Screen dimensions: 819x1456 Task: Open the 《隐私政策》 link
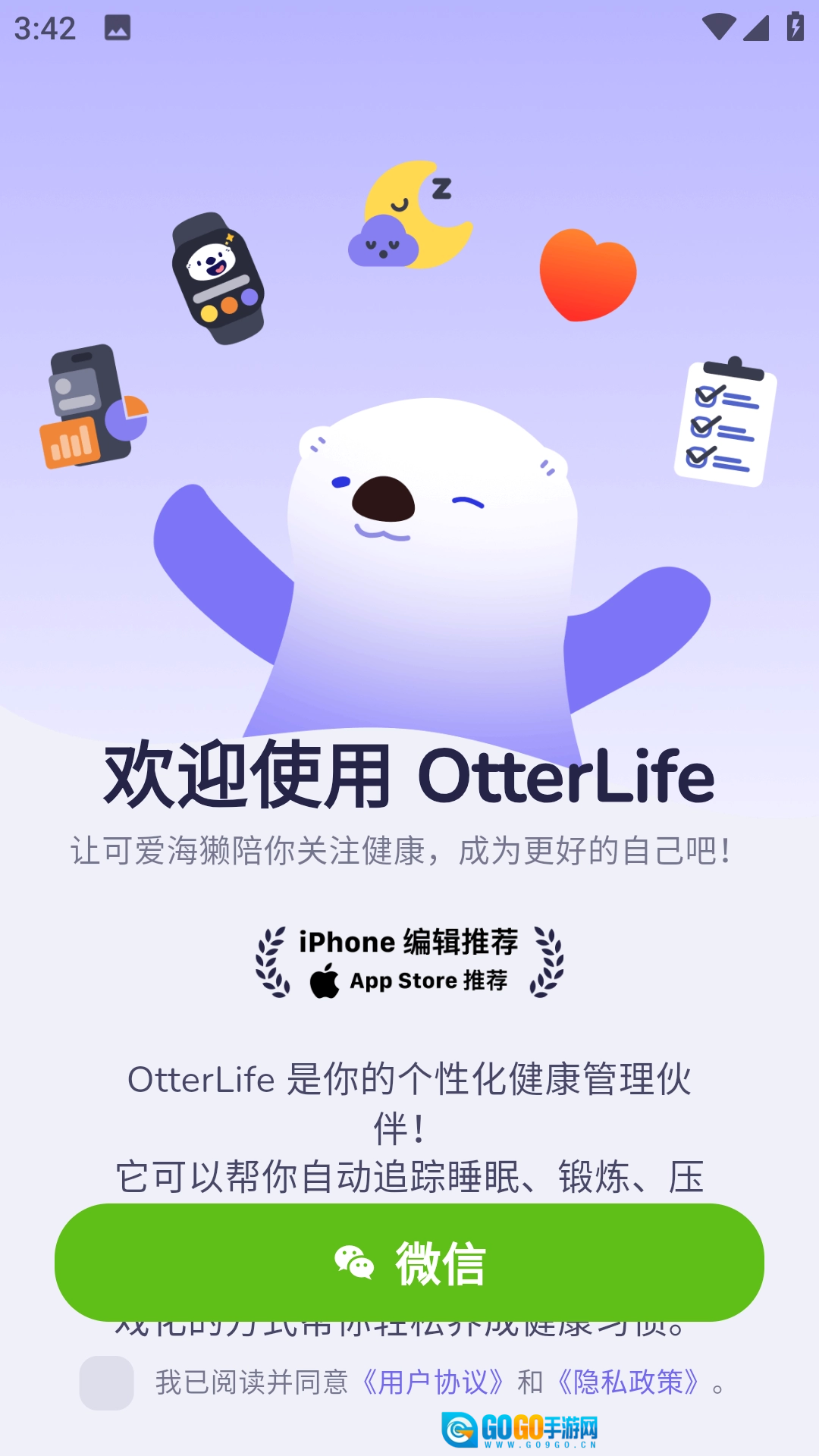[628, 1382]
